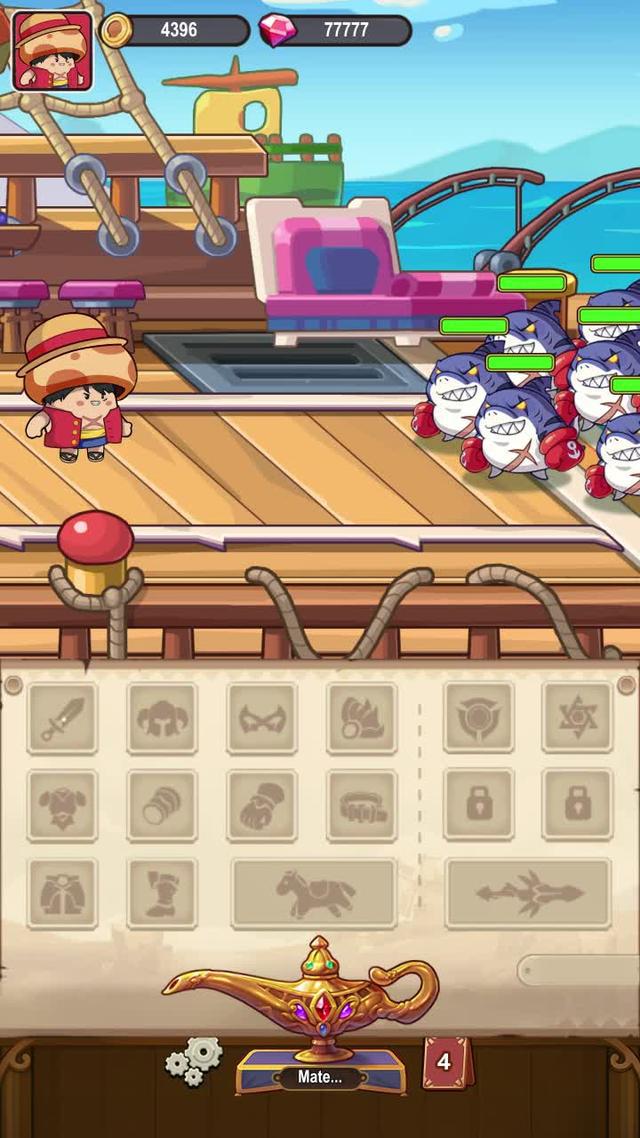Open the spear artifact slot
The height and width of the screenshot is (1138, 640).
point(527,893)
